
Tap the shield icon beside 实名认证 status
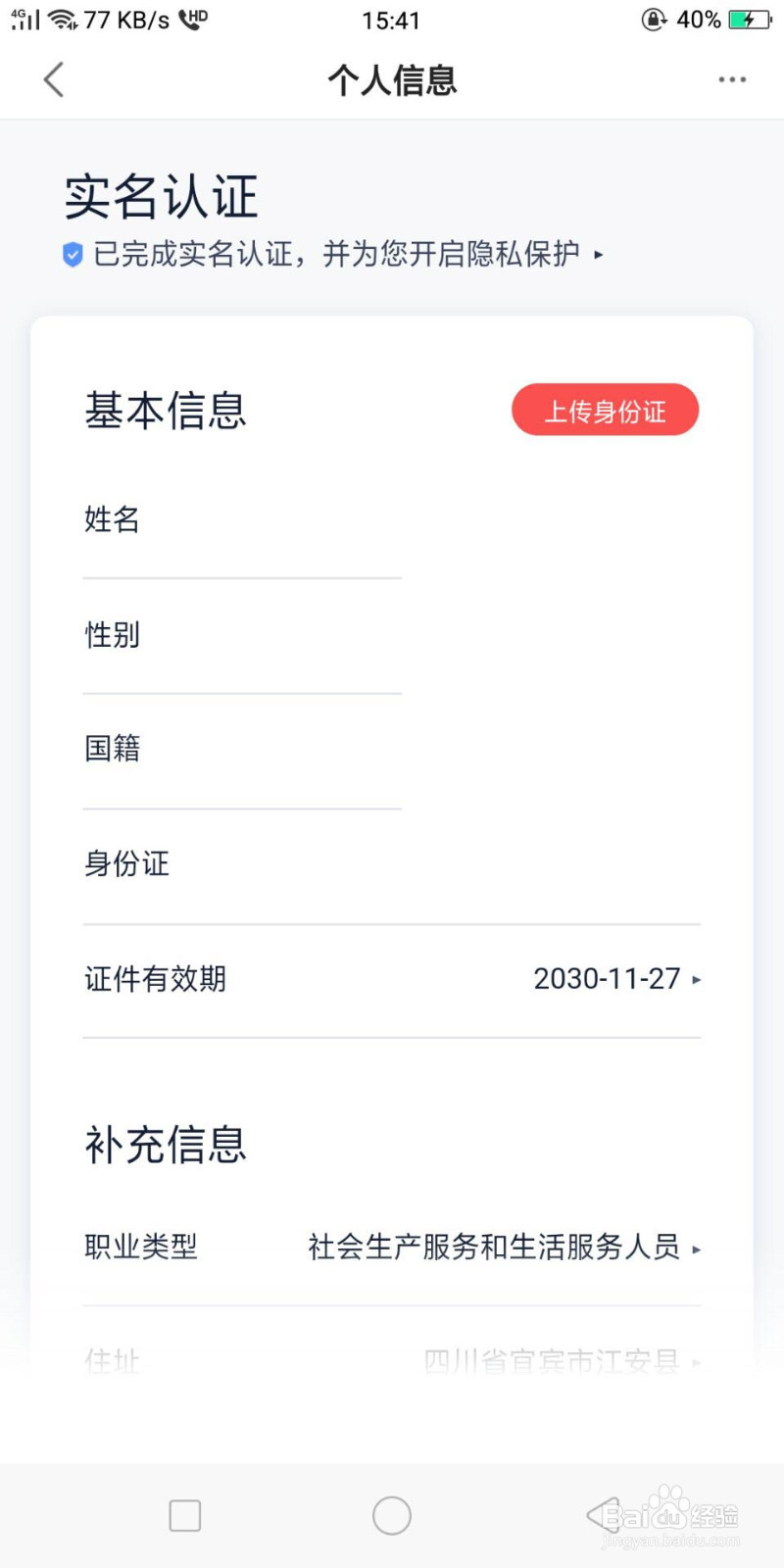[70, 254]
